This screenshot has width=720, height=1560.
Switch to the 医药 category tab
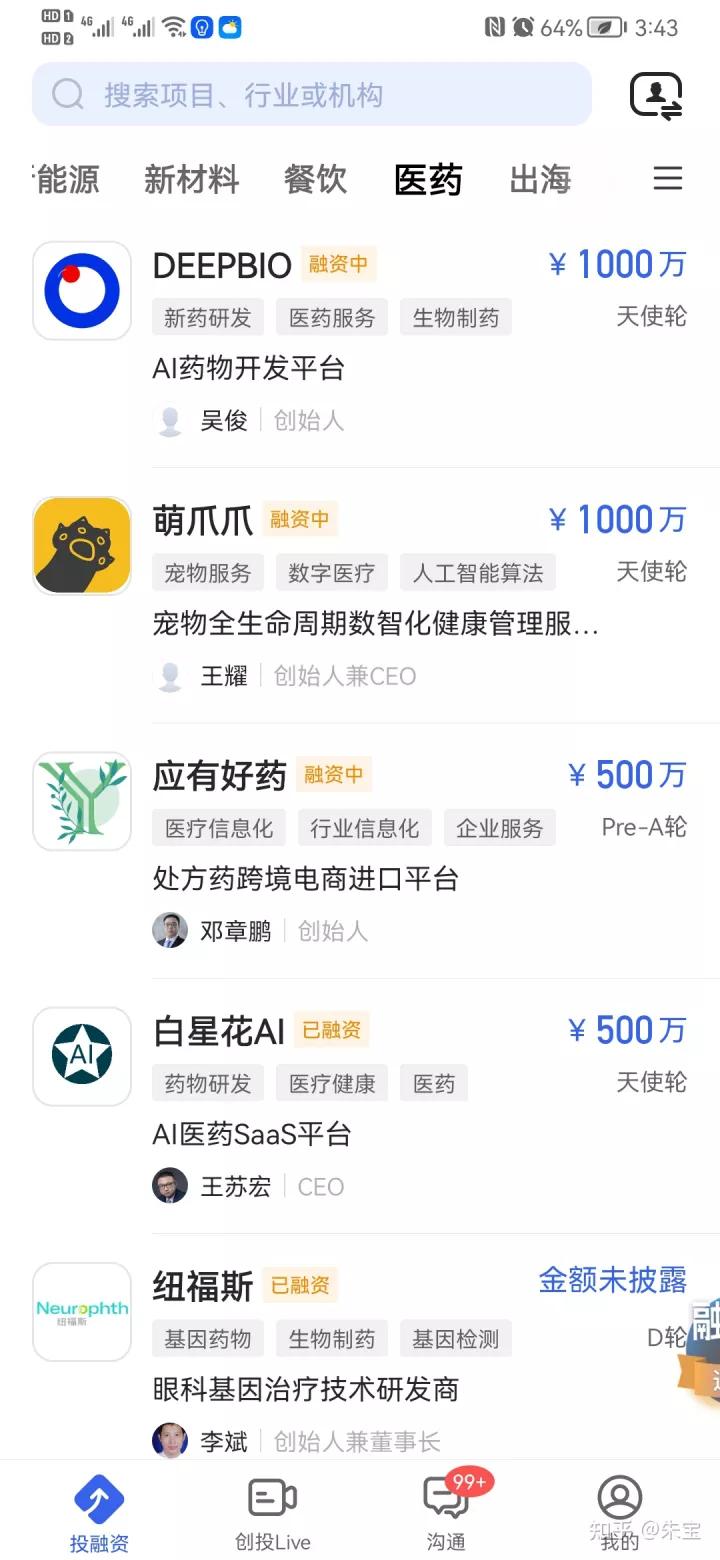[x=428, y=179]
